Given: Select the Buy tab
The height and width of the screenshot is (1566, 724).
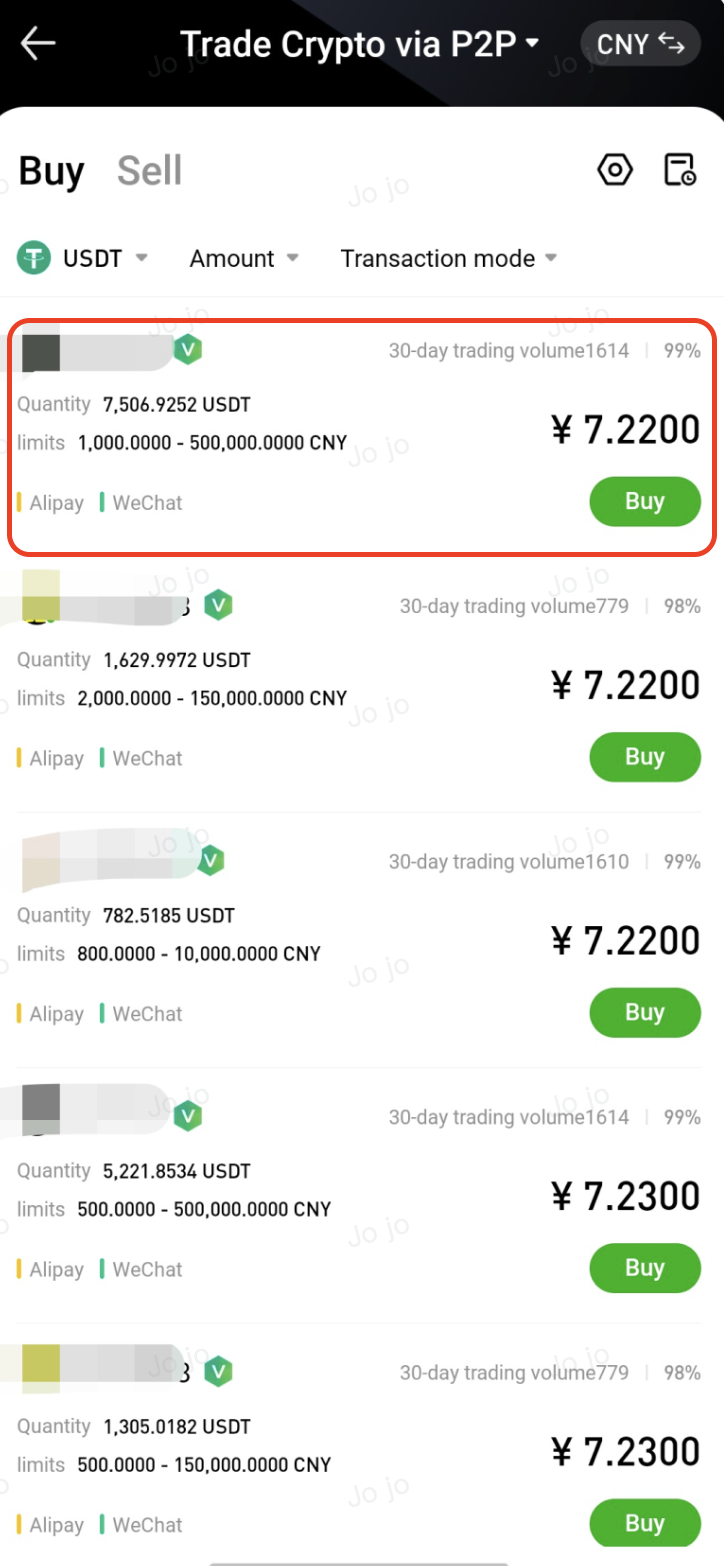Looking at the screenshot, I should point(51,171).
